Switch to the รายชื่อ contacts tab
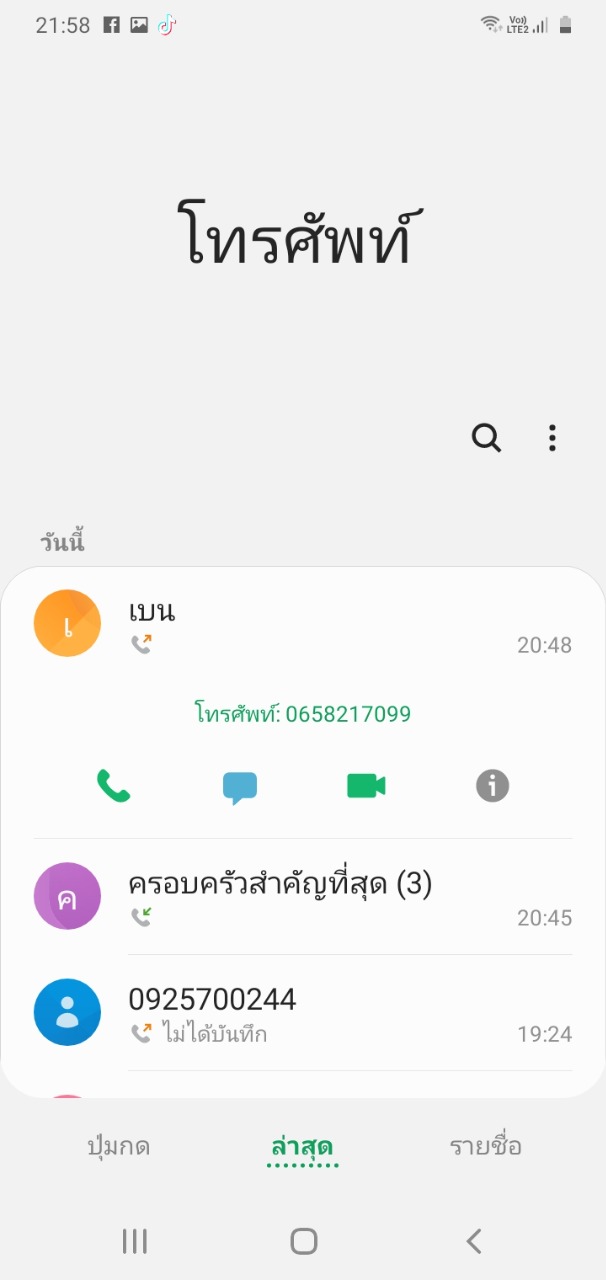 486,1146
